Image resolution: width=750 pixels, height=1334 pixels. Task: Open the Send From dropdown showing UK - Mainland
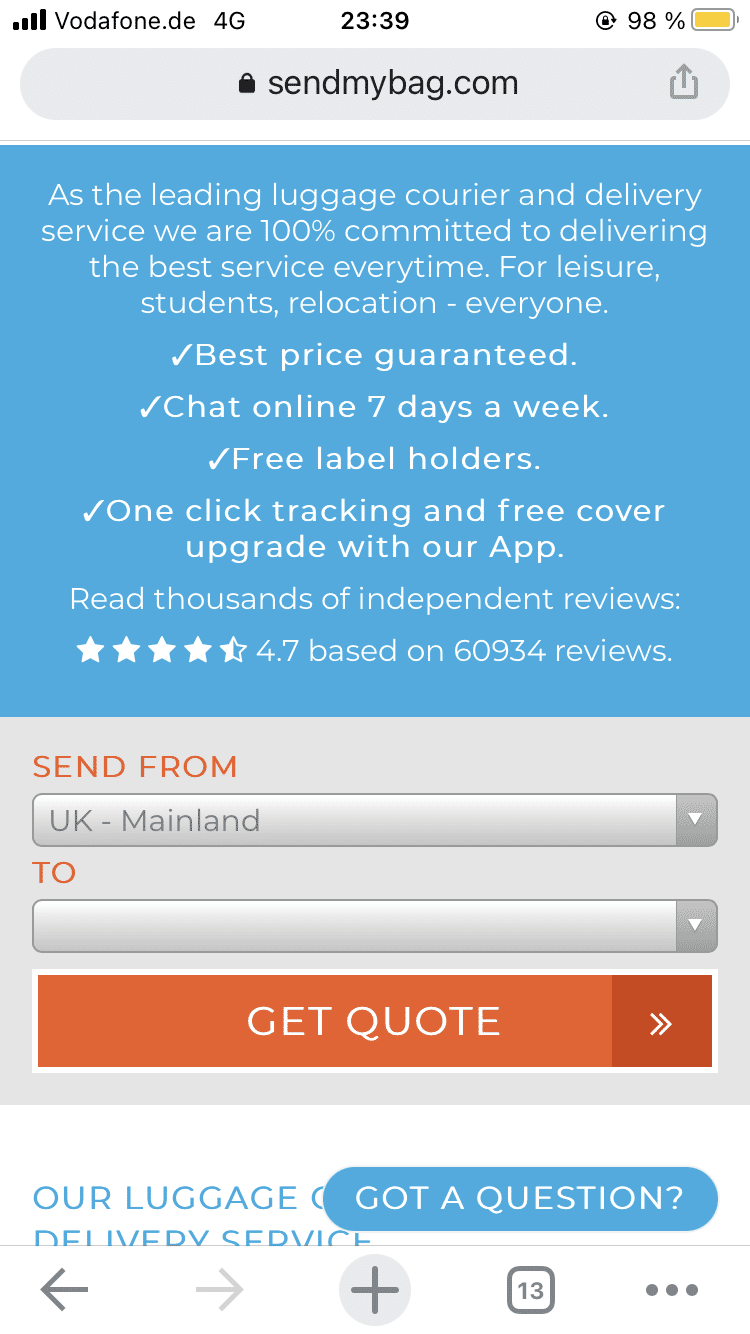(x=375, y=820)
